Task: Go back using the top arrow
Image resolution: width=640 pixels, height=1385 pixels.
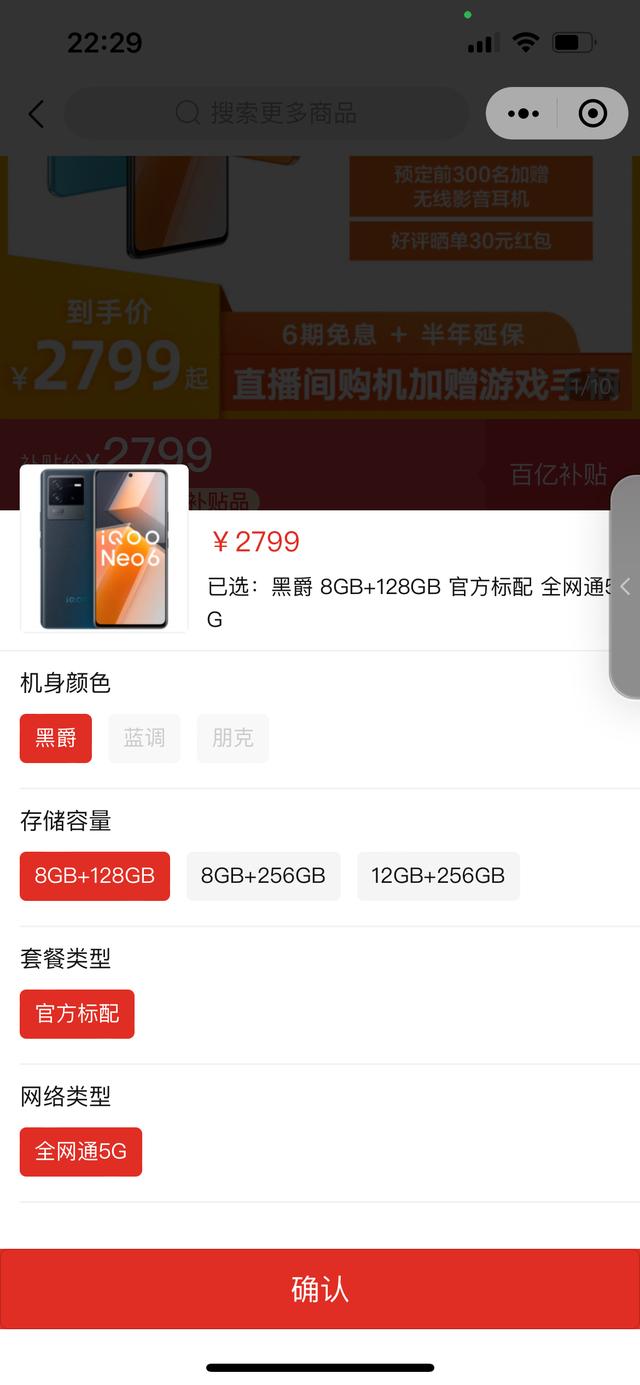Action: click(x=36, y=114)
